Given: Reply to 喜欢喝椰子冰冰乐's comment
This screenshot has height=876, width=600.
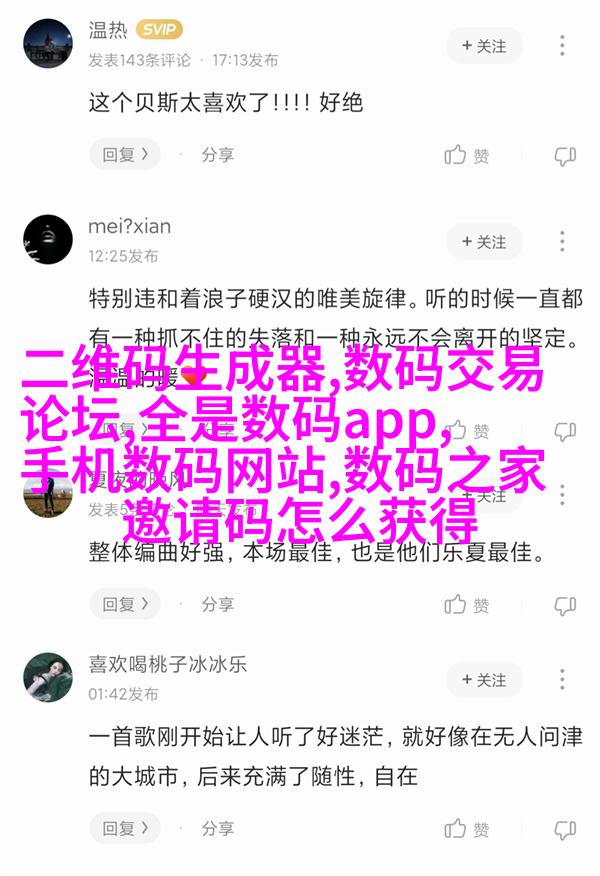Looking at the screenshot, I should pos(124,829).
